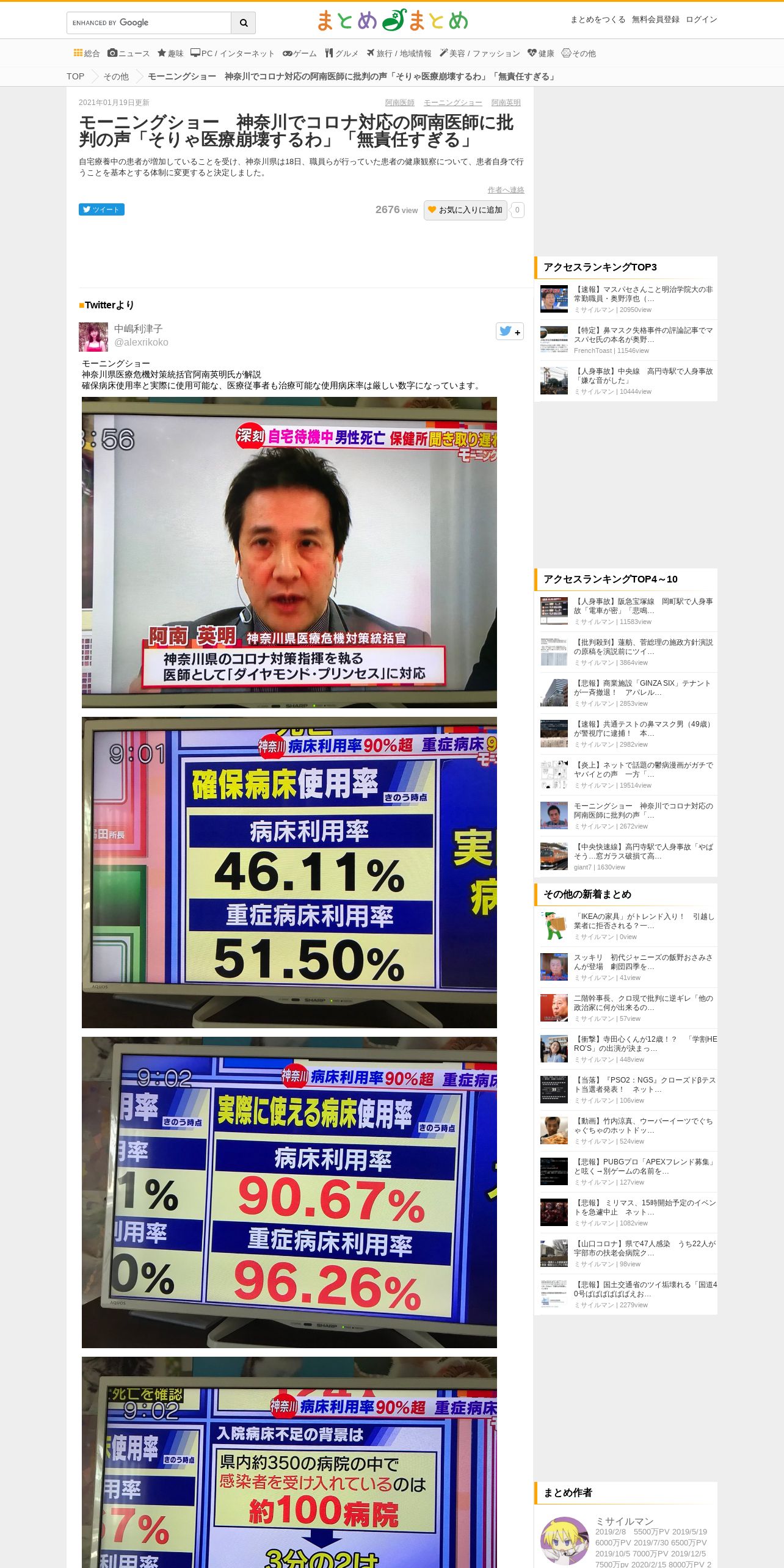The width and height of the screenshot is (784, 1568).
Task: Select the ゲーム category
Action: [x=299, y=53]
